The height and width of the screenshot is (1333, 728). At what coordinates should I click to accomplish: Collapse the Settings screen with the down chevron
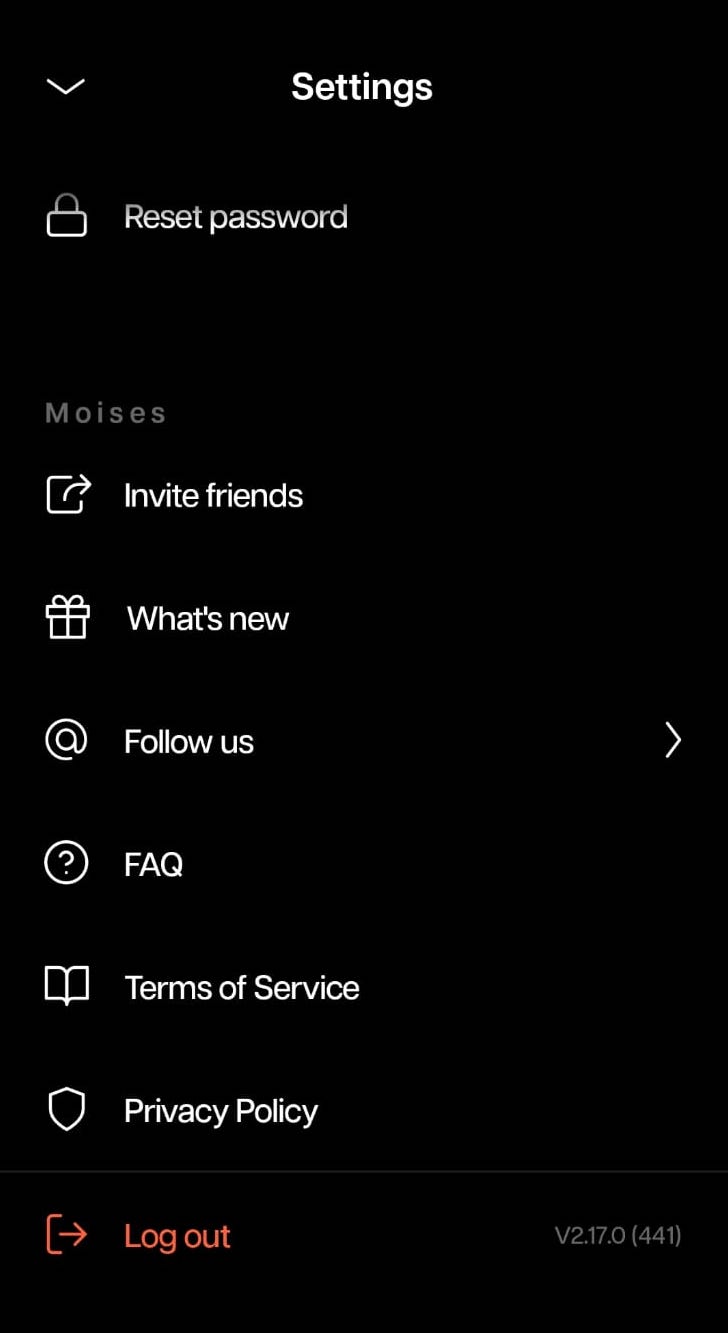pos(65,87)
